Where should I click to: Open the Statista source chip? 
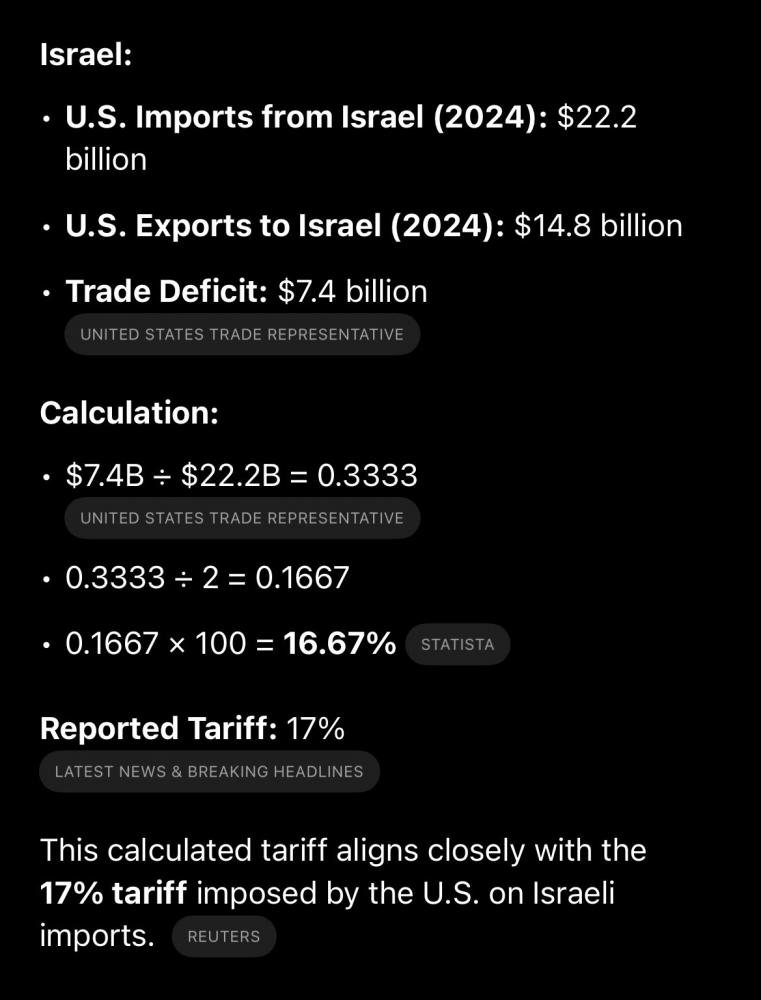point(457,645)
